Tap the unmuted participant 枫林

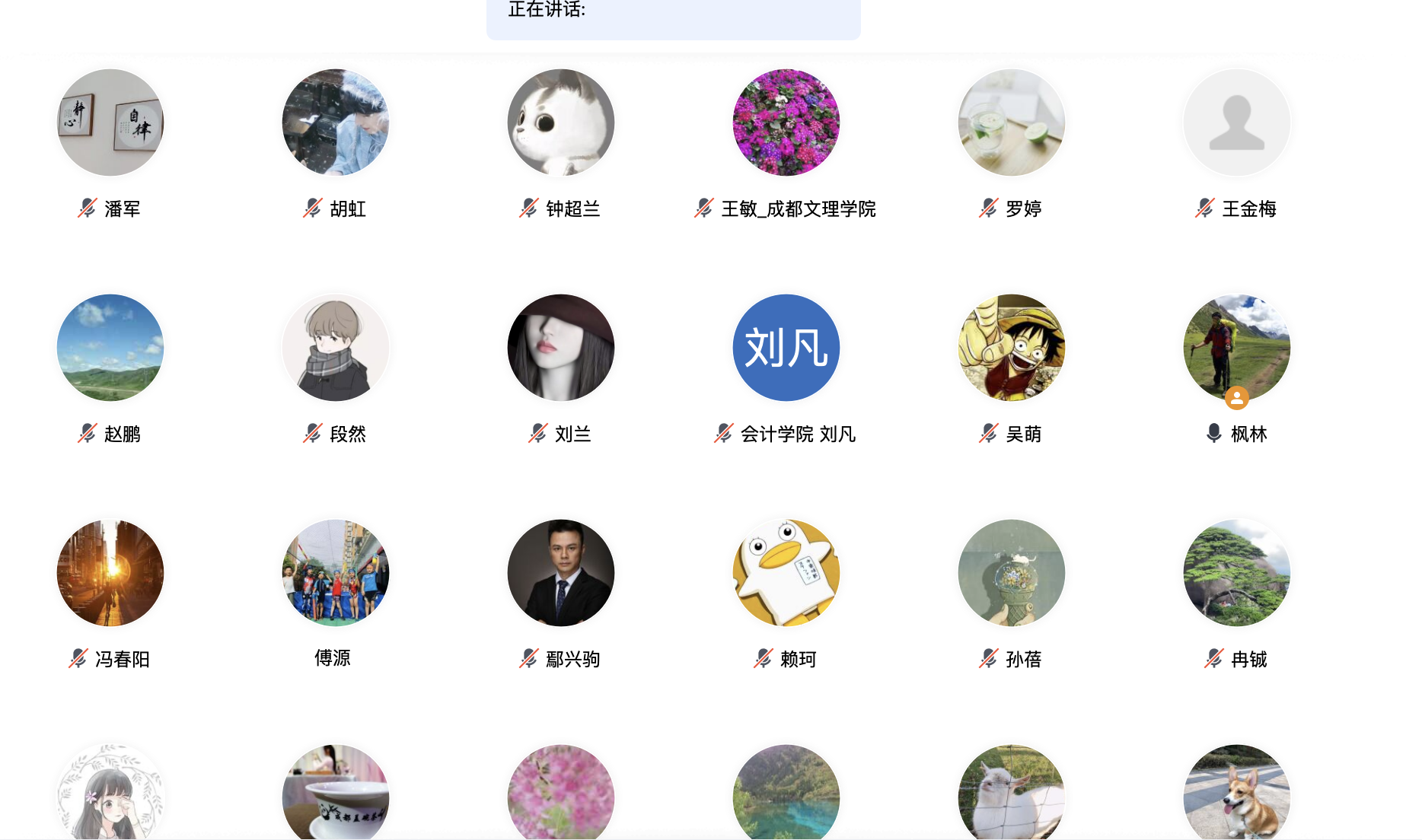(x=1237, y=348)
